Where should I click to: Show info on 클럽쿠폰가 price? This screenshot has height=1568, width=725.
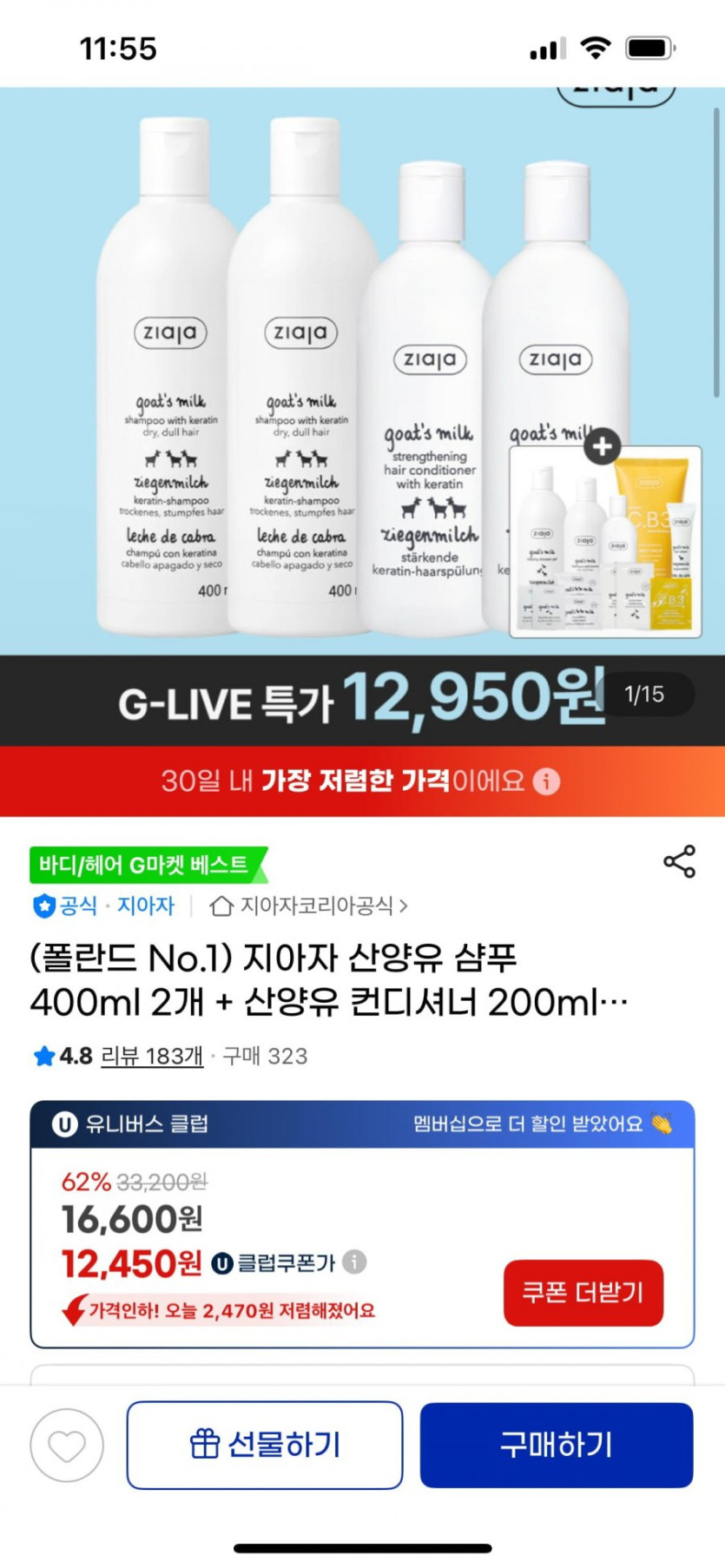pos(354,1262)
